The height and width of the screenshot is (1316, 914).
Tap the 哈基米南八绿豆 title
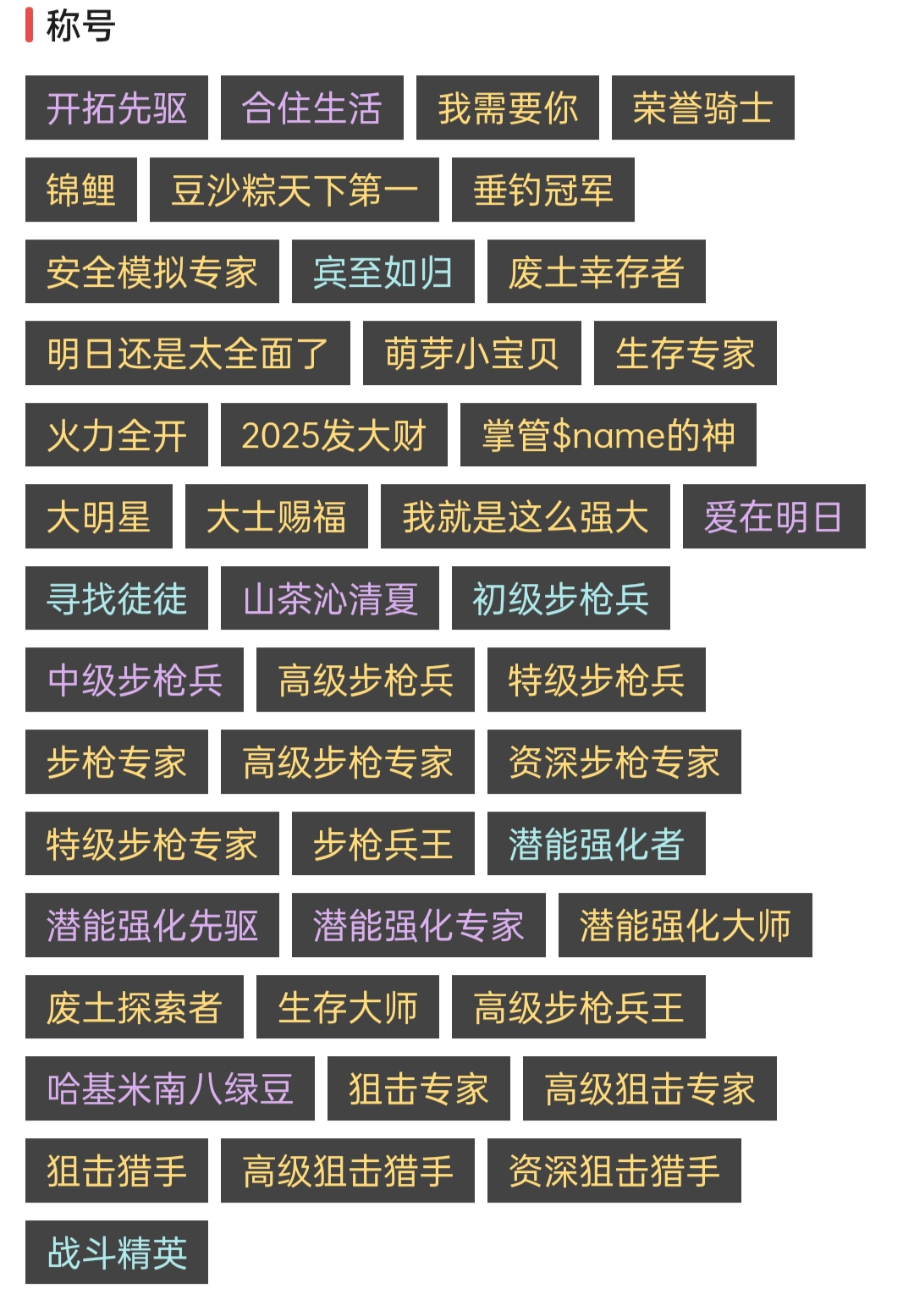click(170, 1088)
